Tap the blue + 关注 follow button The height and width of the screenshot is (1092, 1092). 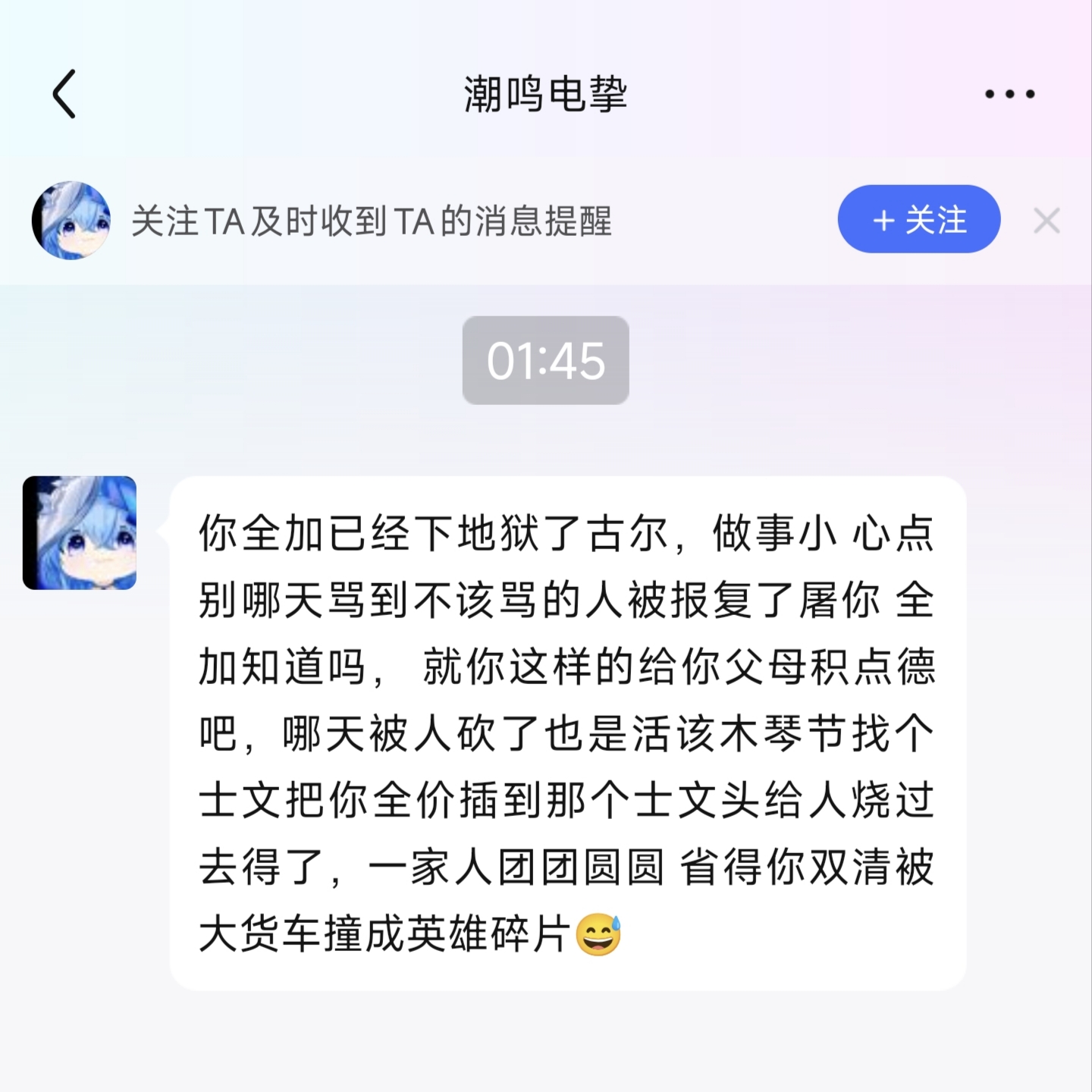(x=918, y=220)
